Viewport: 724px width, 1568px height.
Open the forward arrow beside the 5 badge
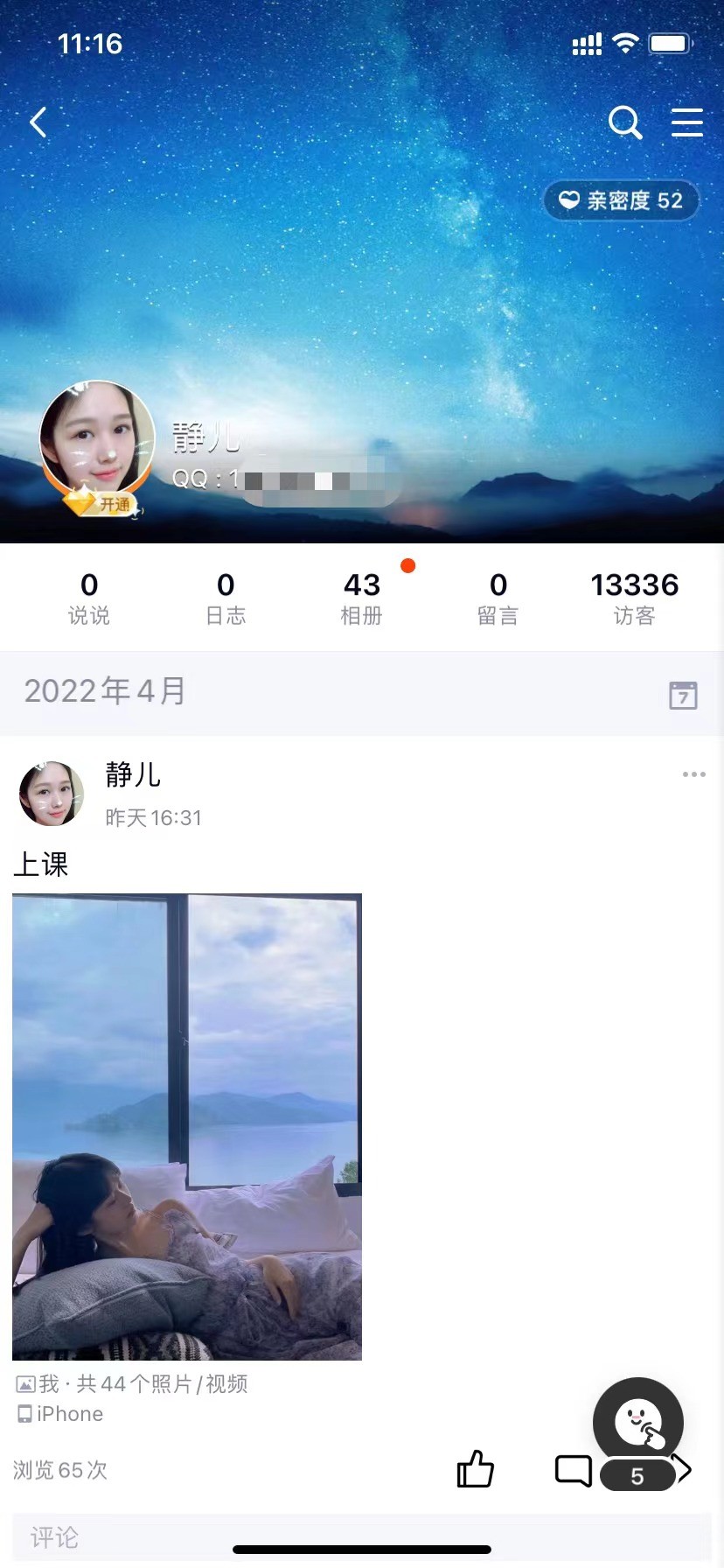[x=683, y=1469]
